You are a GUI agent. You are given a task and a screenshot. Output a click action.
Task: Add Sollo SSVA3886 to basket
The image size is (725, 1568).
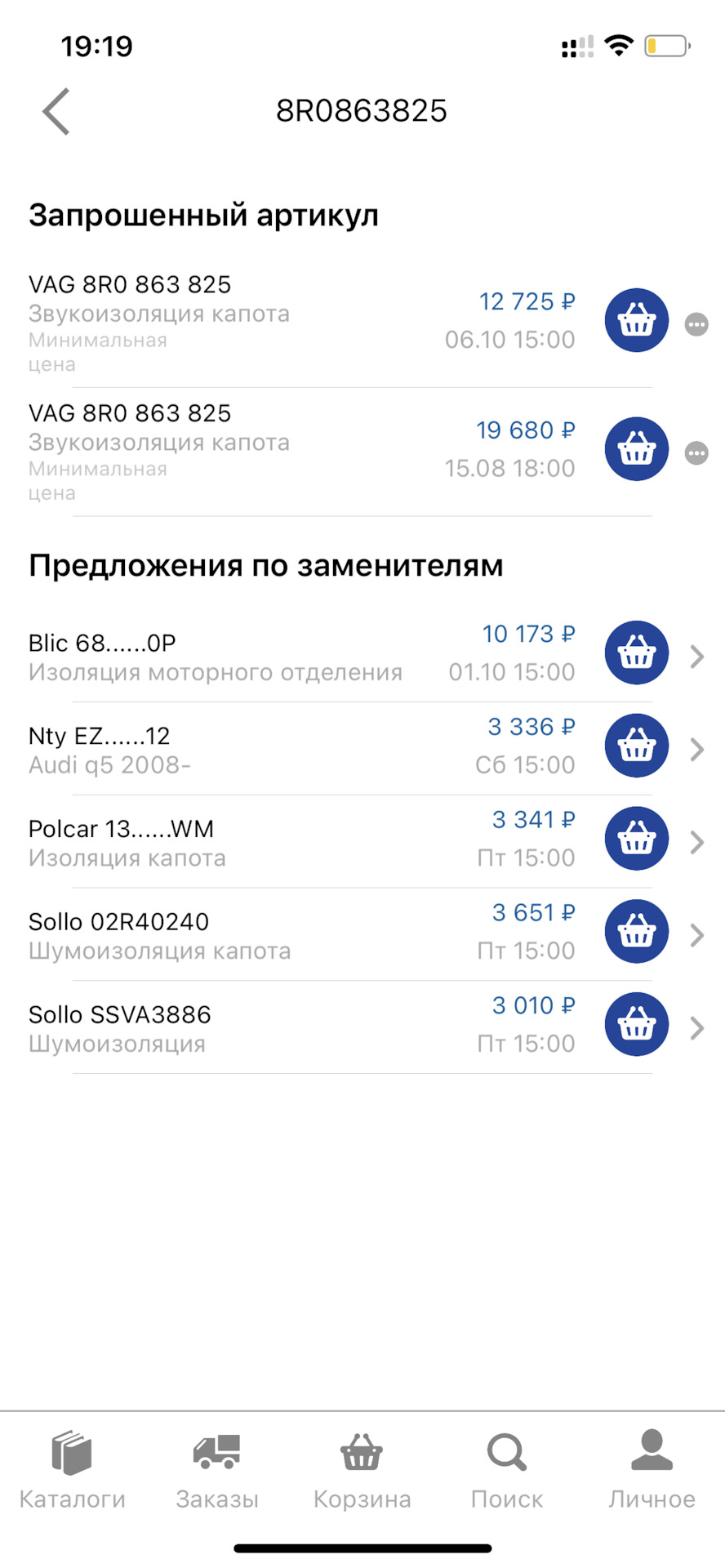[x=636, y=1024]
